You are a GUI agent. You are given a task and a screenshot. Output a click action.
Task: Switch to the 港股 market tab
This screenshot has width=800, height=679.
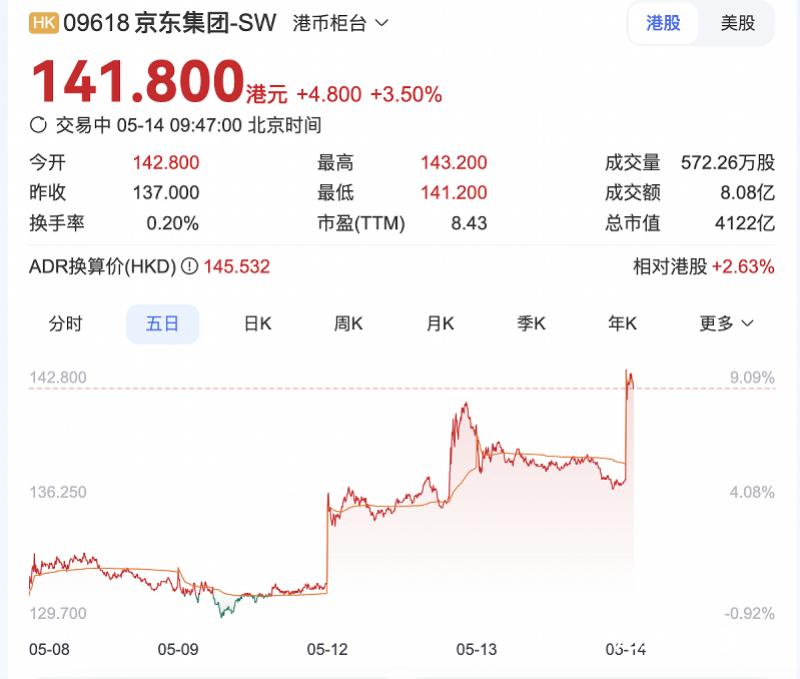click(x=663, y=23)
